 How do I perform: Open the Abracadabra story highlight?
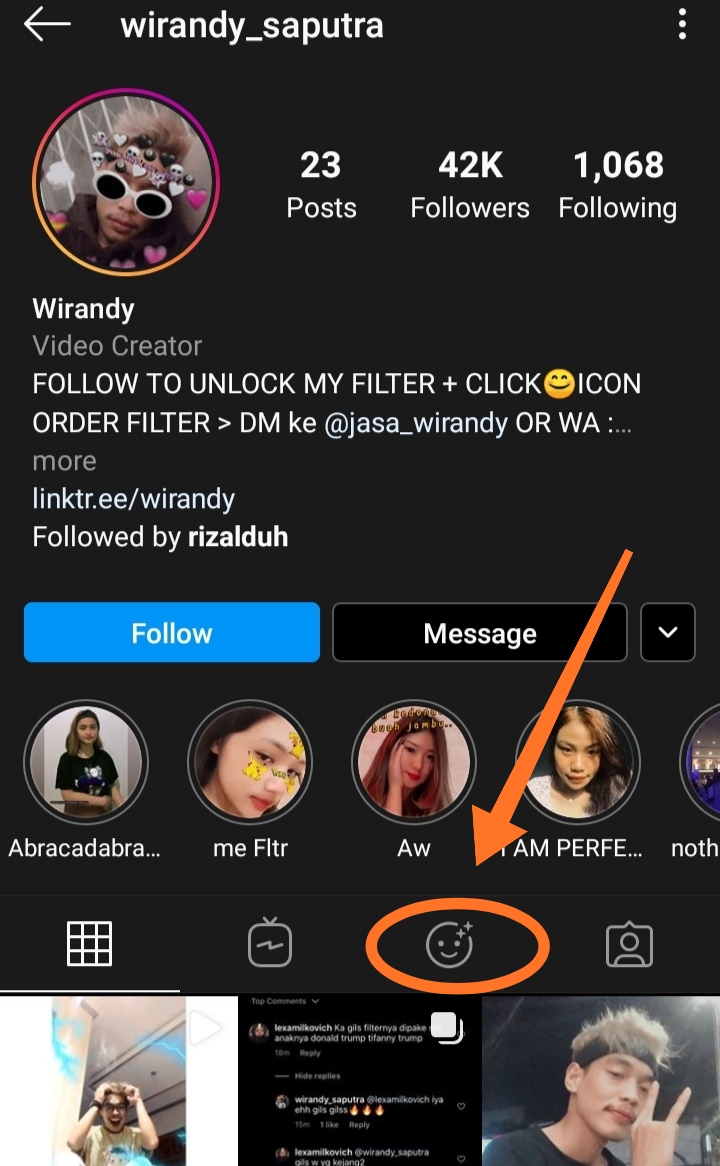[86, 762]
